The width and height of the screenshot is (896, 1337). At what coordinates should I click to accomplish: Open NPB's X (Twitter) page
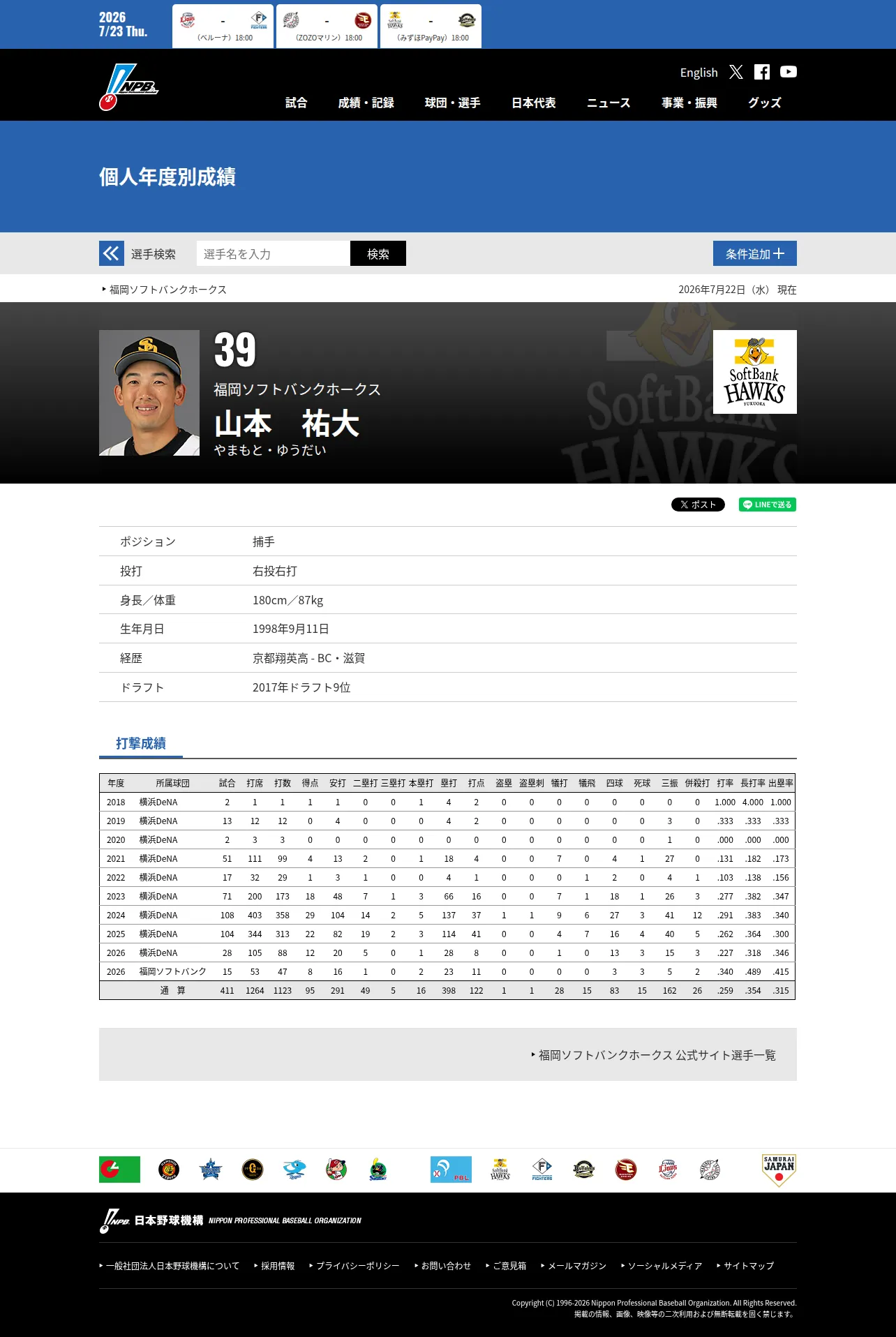point(736,72)
